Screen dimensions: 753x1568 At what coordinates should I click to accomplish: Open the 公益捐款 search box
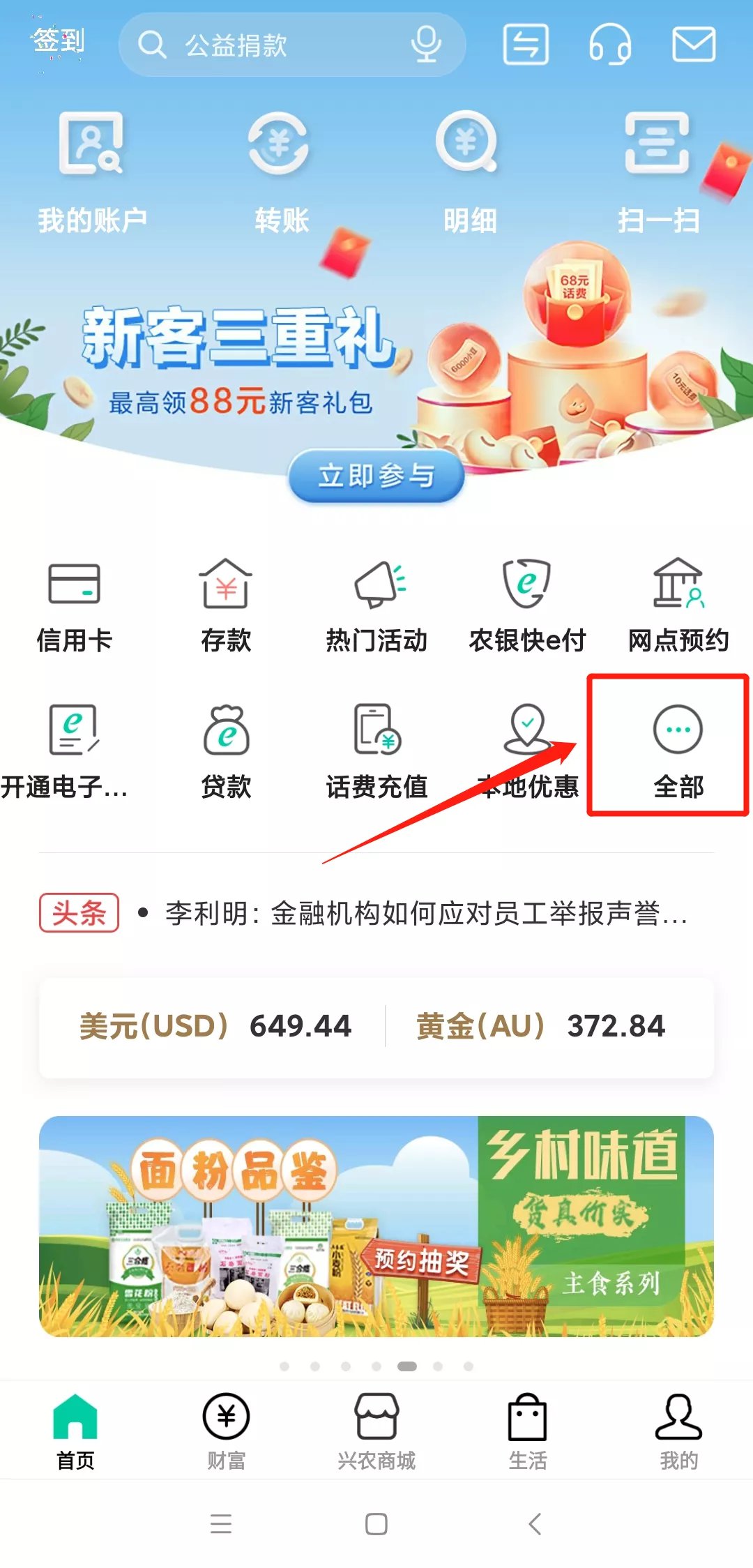point(265,45)
